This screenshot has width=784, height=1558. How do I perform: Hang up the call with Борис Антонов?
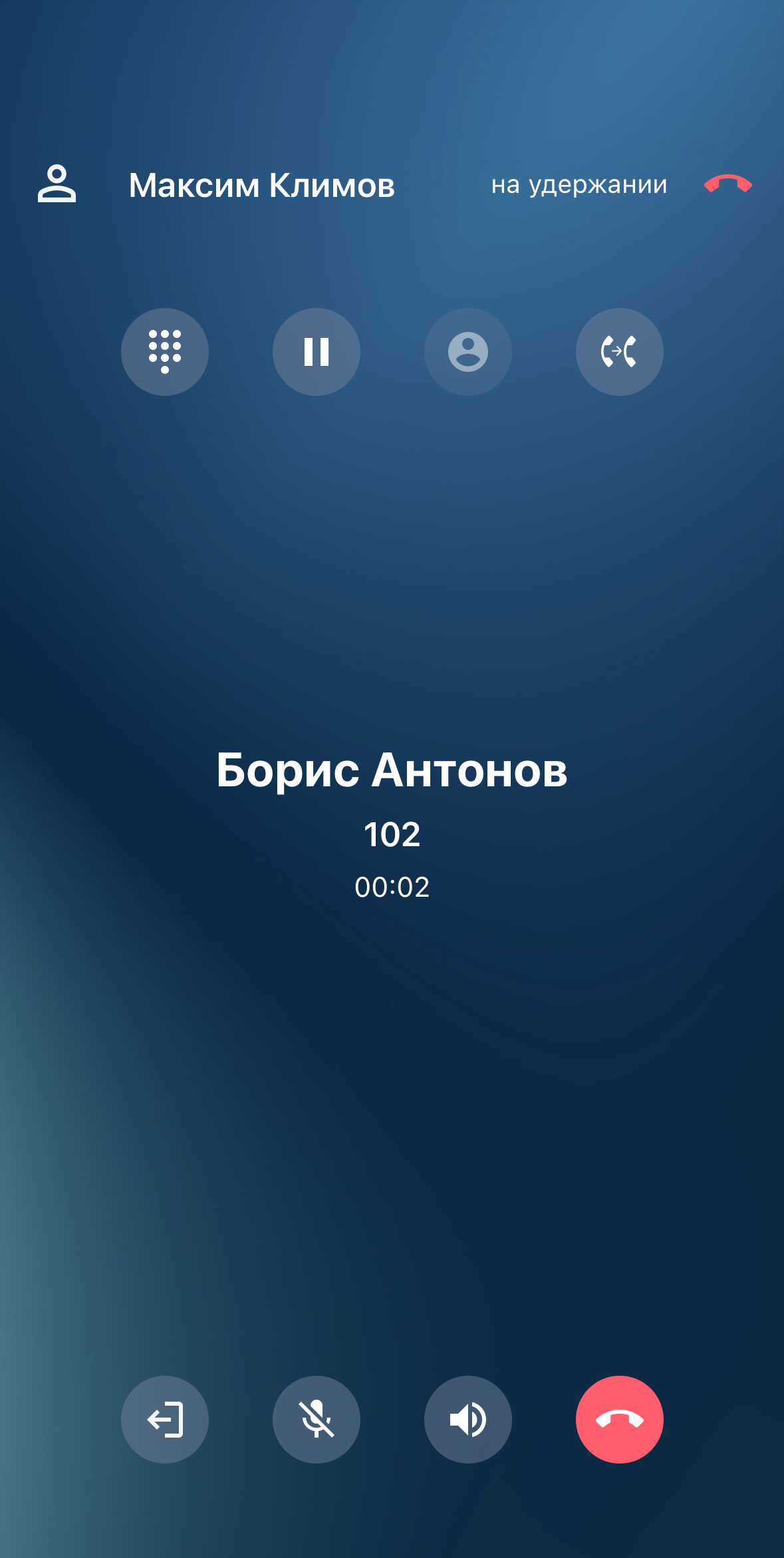tap(619, 1419)
